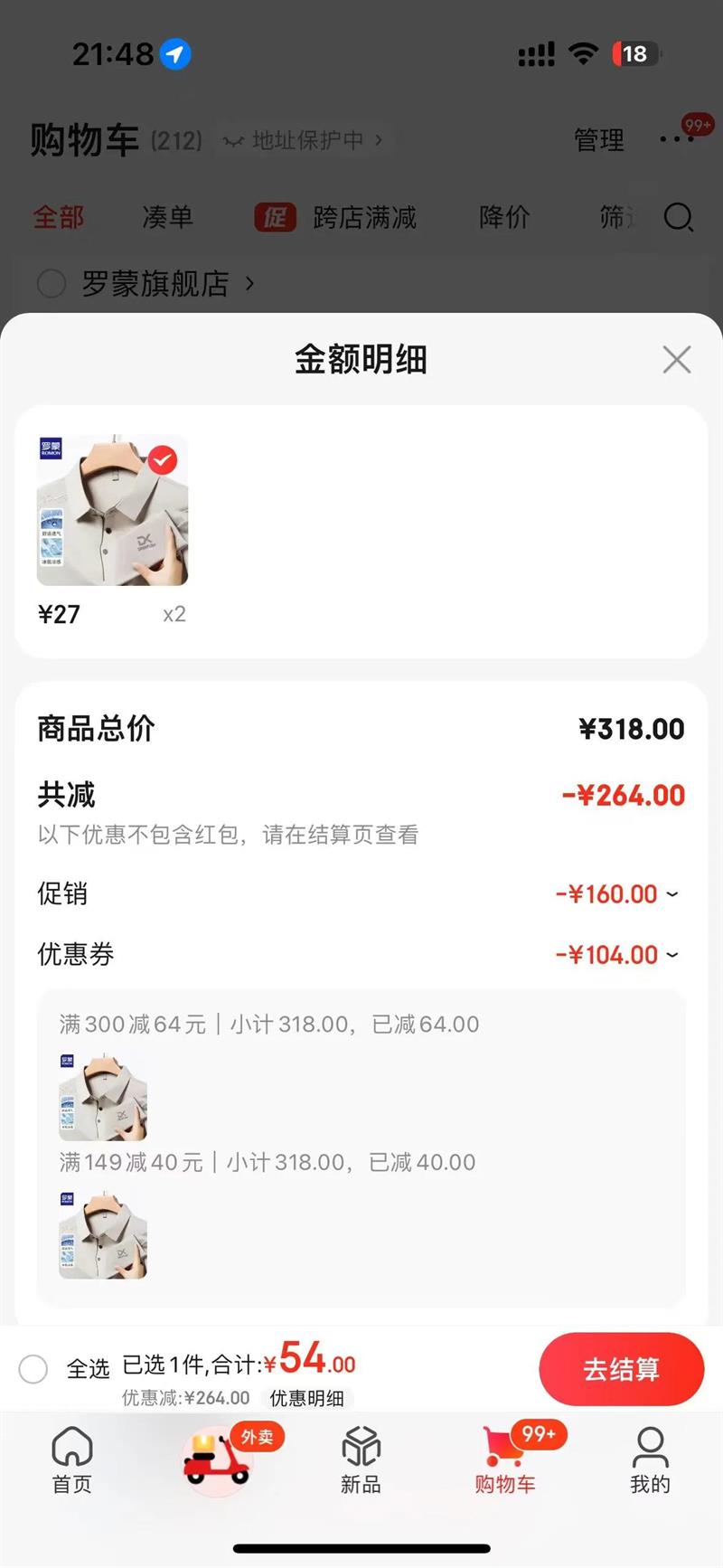Open the 购物车 cart tab

tap(505, 1459)
